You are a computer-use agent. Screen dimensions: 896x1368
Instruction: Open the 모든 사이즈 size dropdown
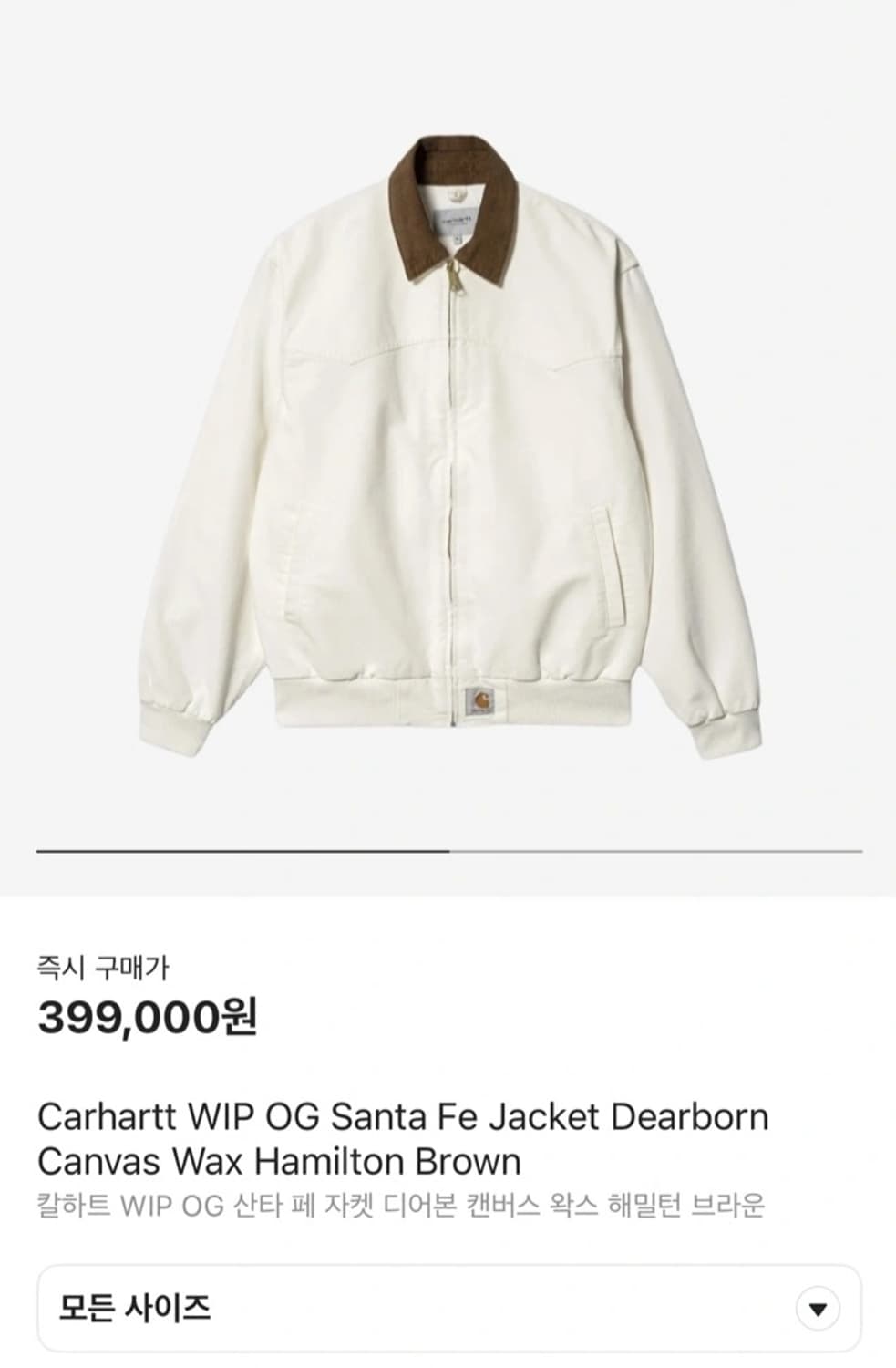pos(448,1309)
